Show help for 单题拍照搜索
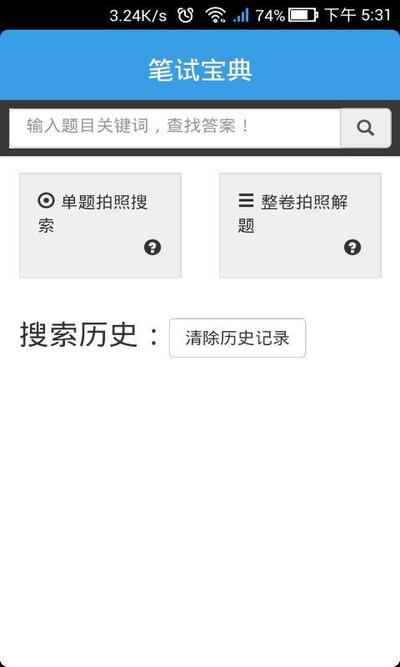The height and width of the screenshot is (667, 400). point(152,247)
